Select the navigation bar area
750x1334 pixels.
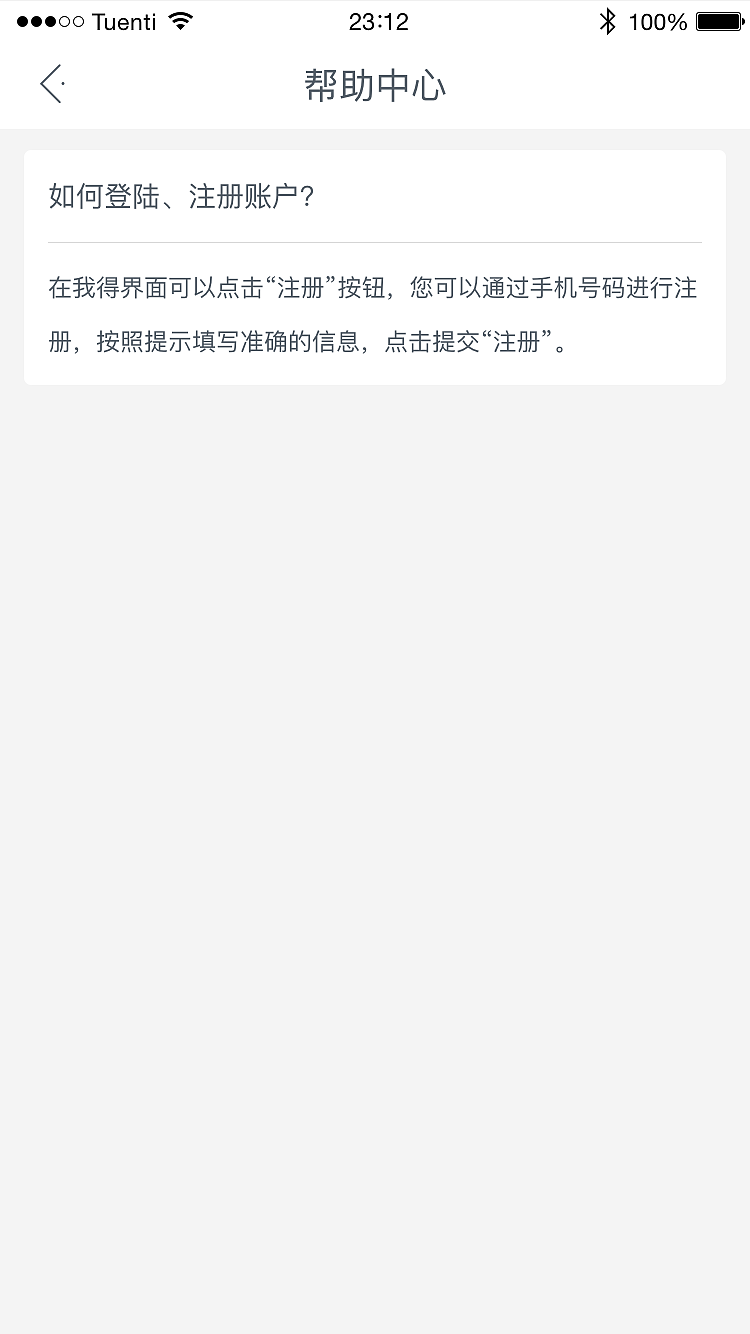[375, 86]
